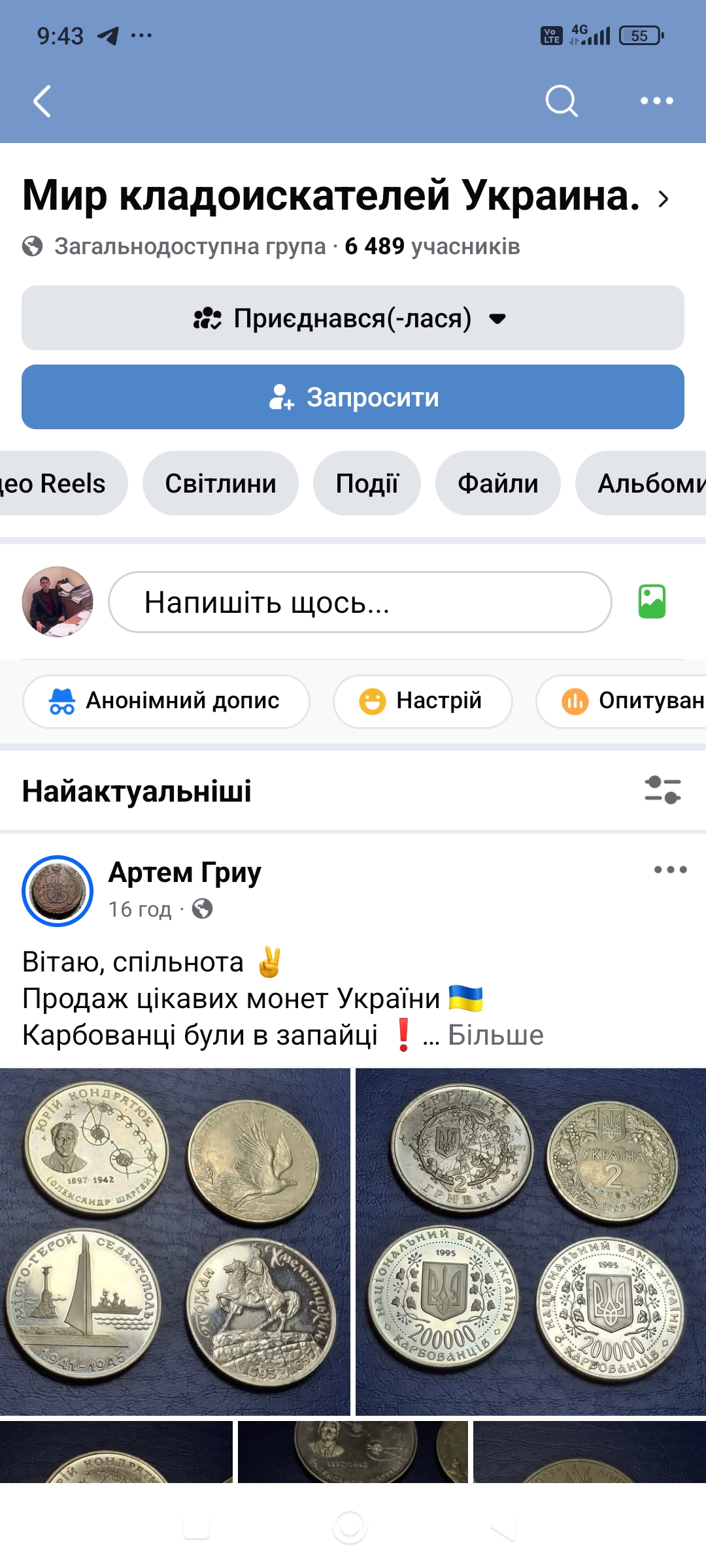Expand the Приєднався(-лася) dropdown
This screenshot has height=1568, width=706.
coord(353,318)
